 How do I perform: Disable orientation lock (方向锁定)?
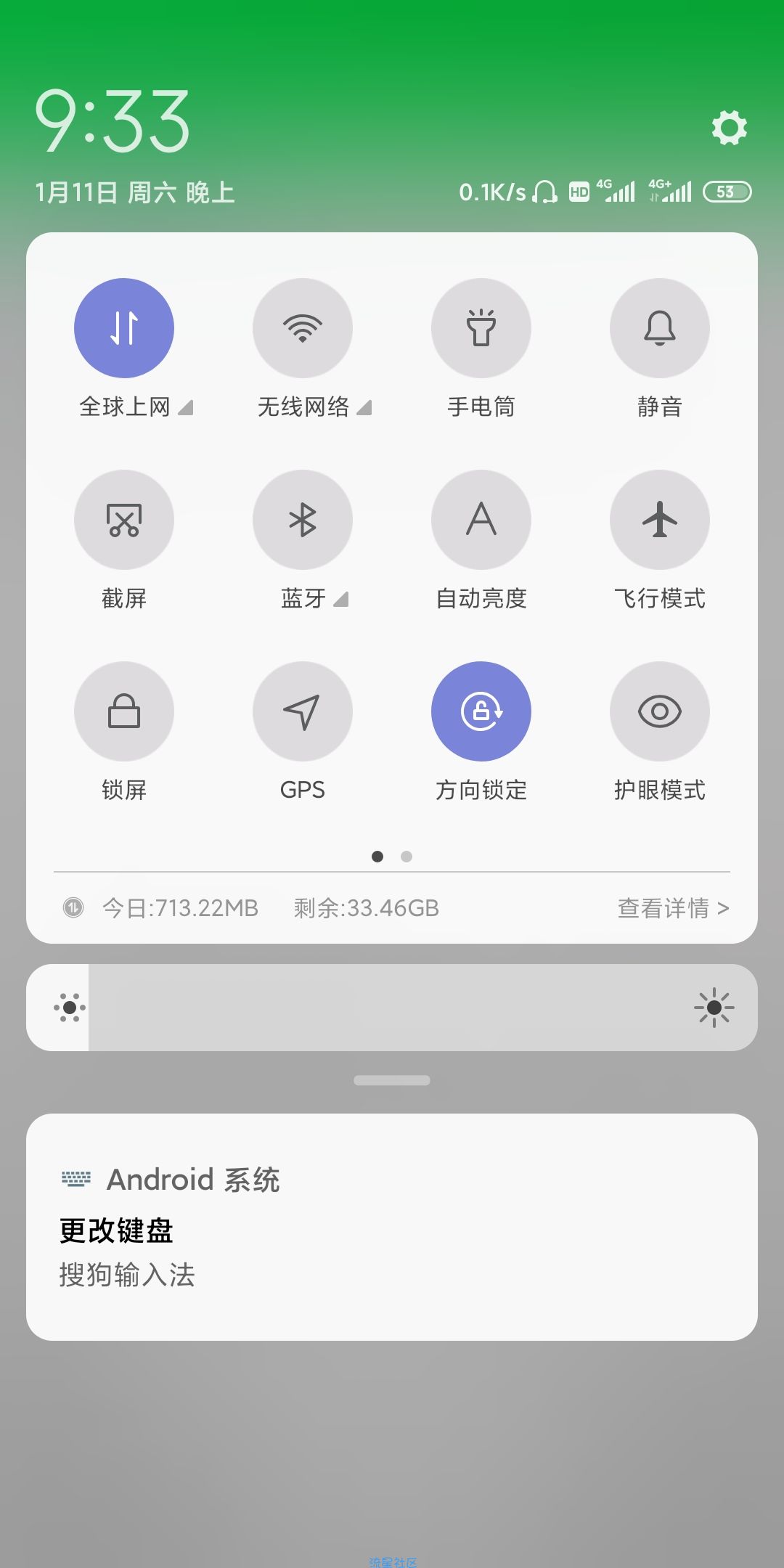tap(481, 711)
